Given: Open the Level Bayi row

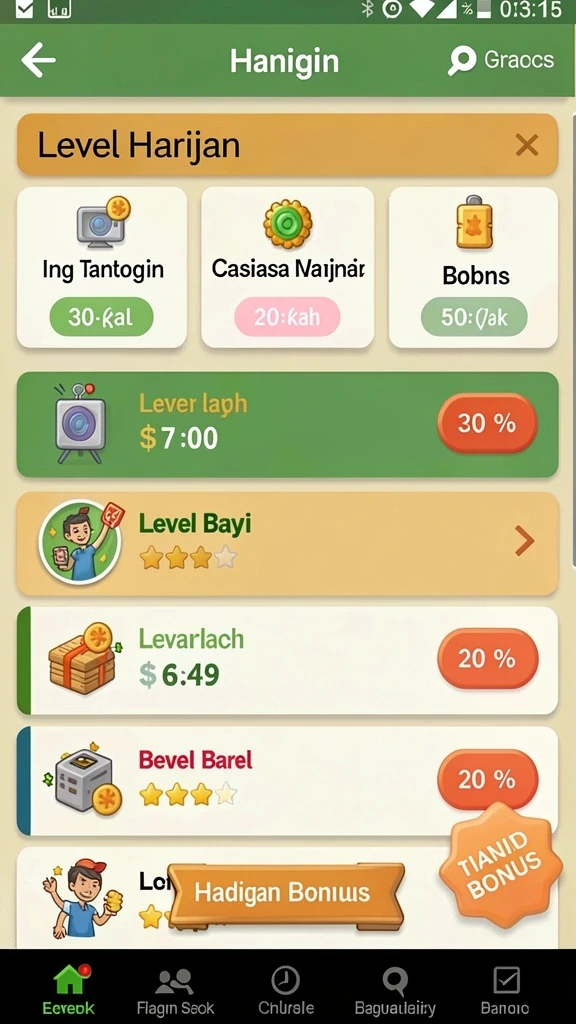Looking at the screenshot, I should [287, 543].
